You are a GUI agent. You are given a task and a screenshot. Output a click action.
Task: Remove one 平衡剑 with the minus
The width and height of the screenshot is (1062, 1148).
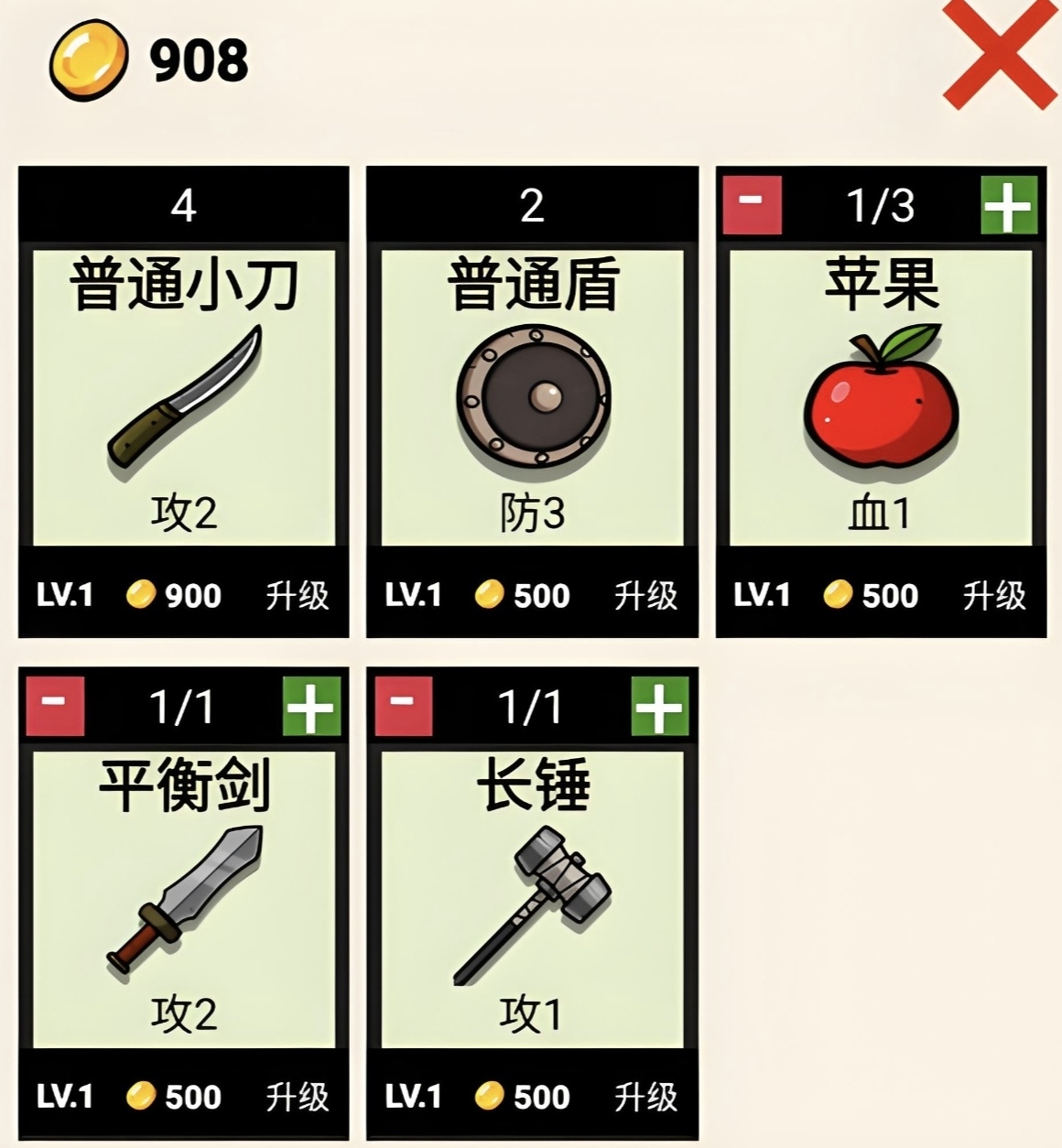point(55,706)
